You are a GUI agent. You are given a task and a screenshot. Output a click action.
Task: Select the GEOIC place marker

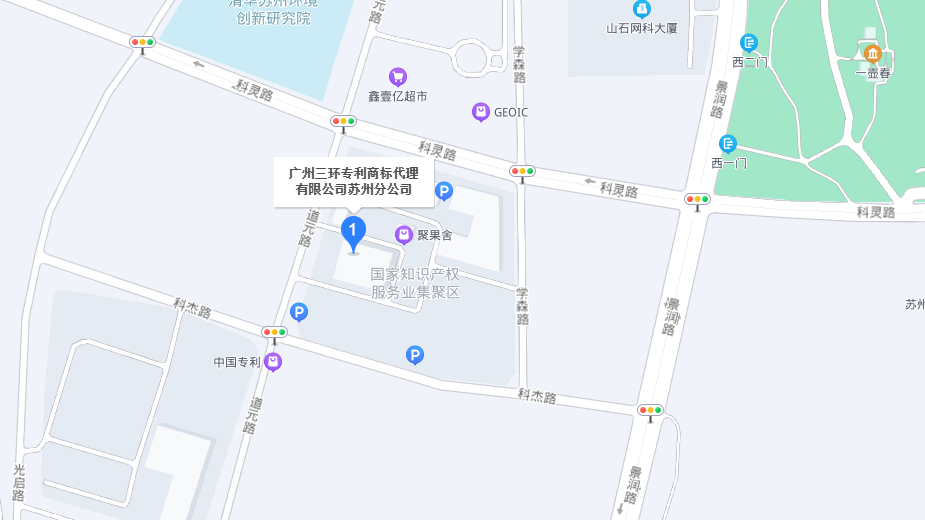click(x=481, y=112)
